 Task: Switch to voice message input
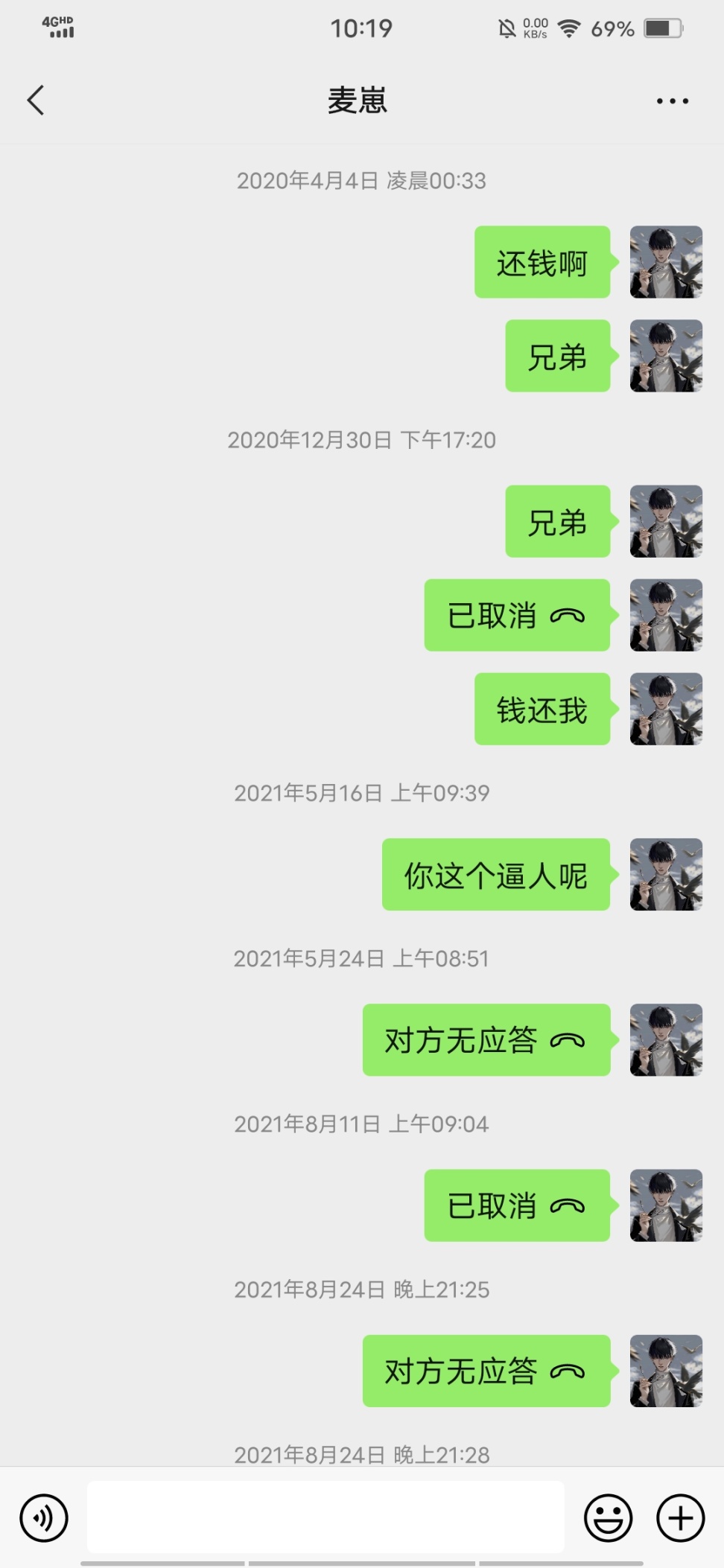click(44, 1517)
